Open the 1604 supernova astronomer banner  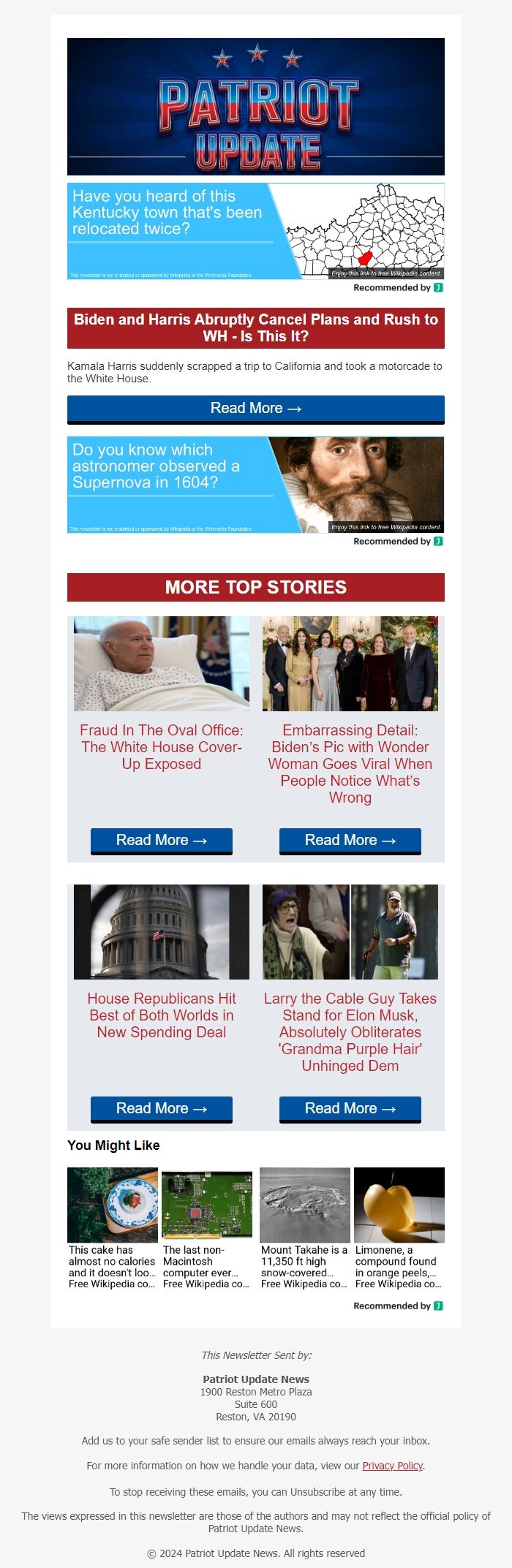point(255,485)
